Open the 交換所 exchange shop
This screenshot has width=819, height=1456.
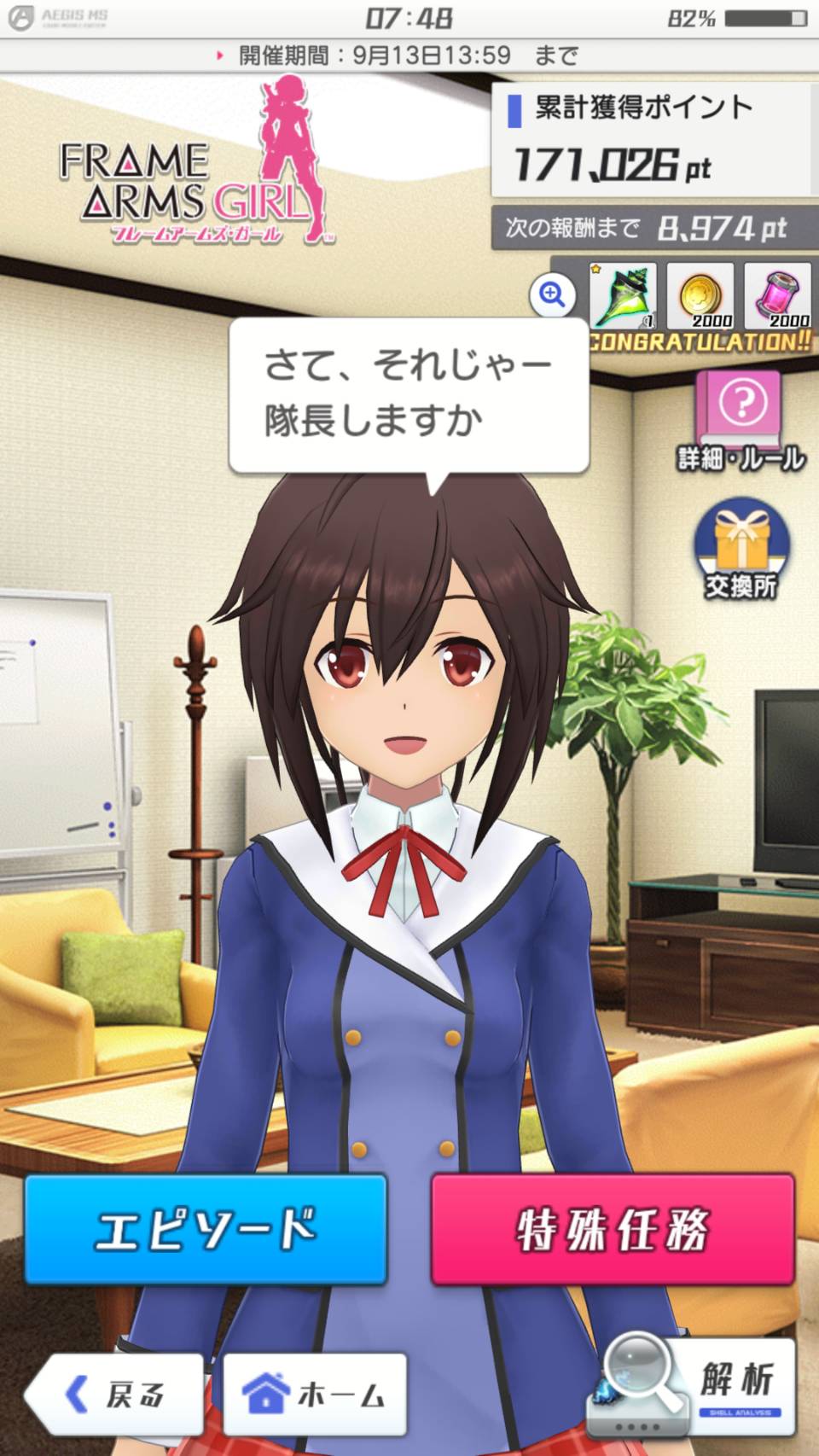[x=741, y=550]
